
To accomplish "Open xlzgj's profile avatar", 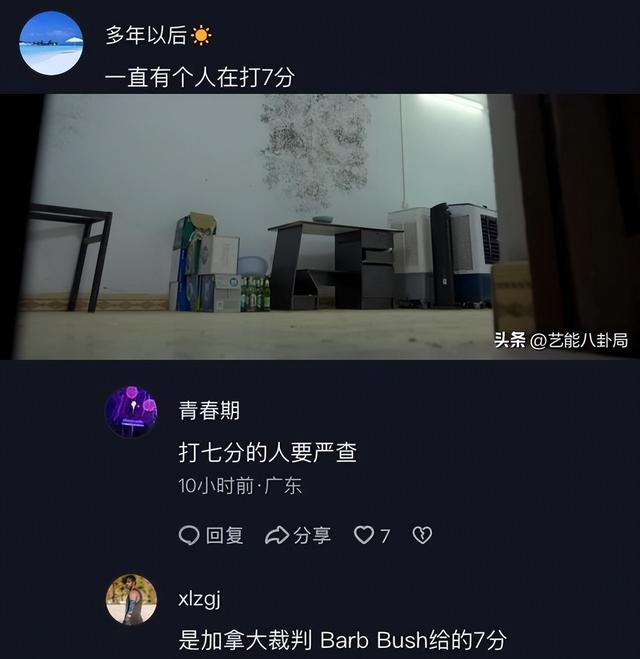I will point(131,599).
